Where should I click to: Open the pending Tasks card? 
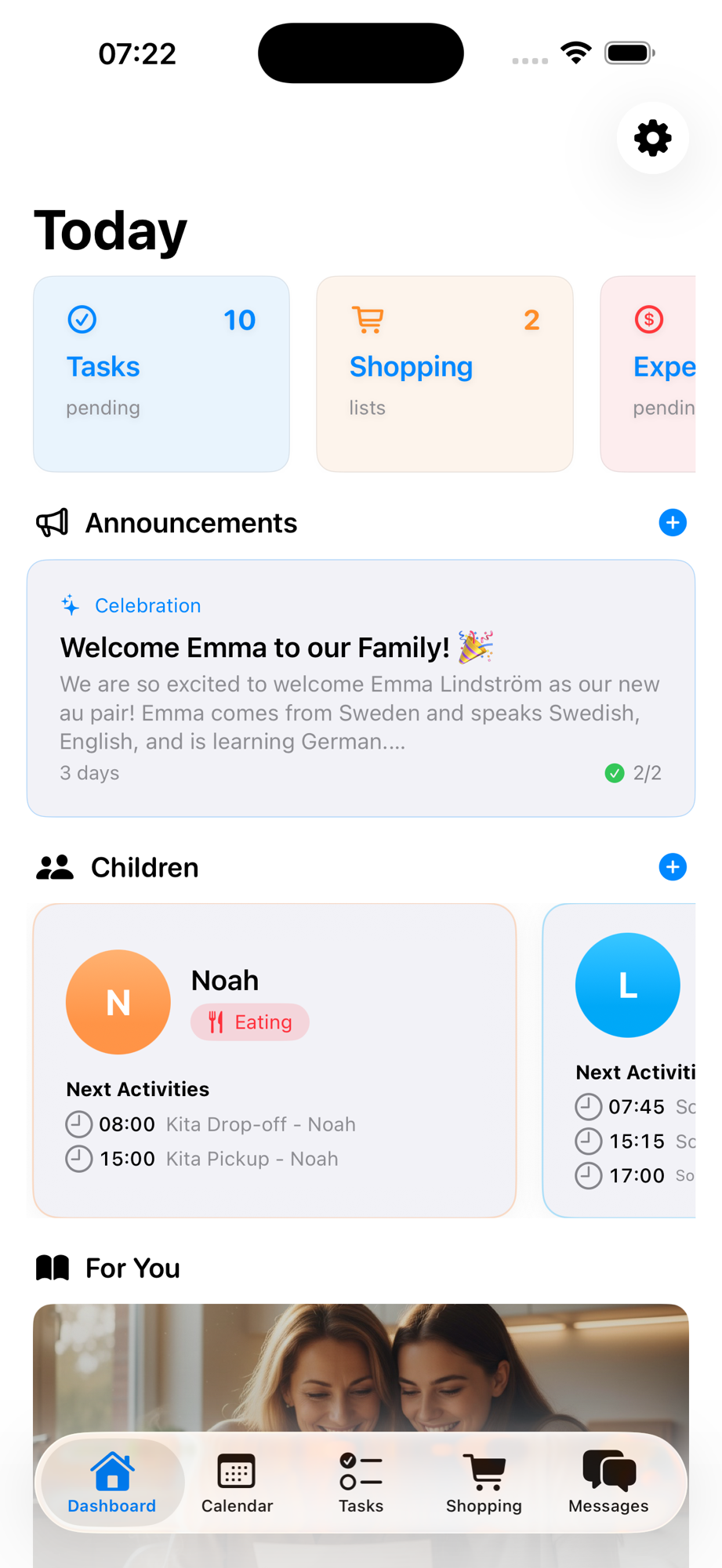[x=161, y=373]
